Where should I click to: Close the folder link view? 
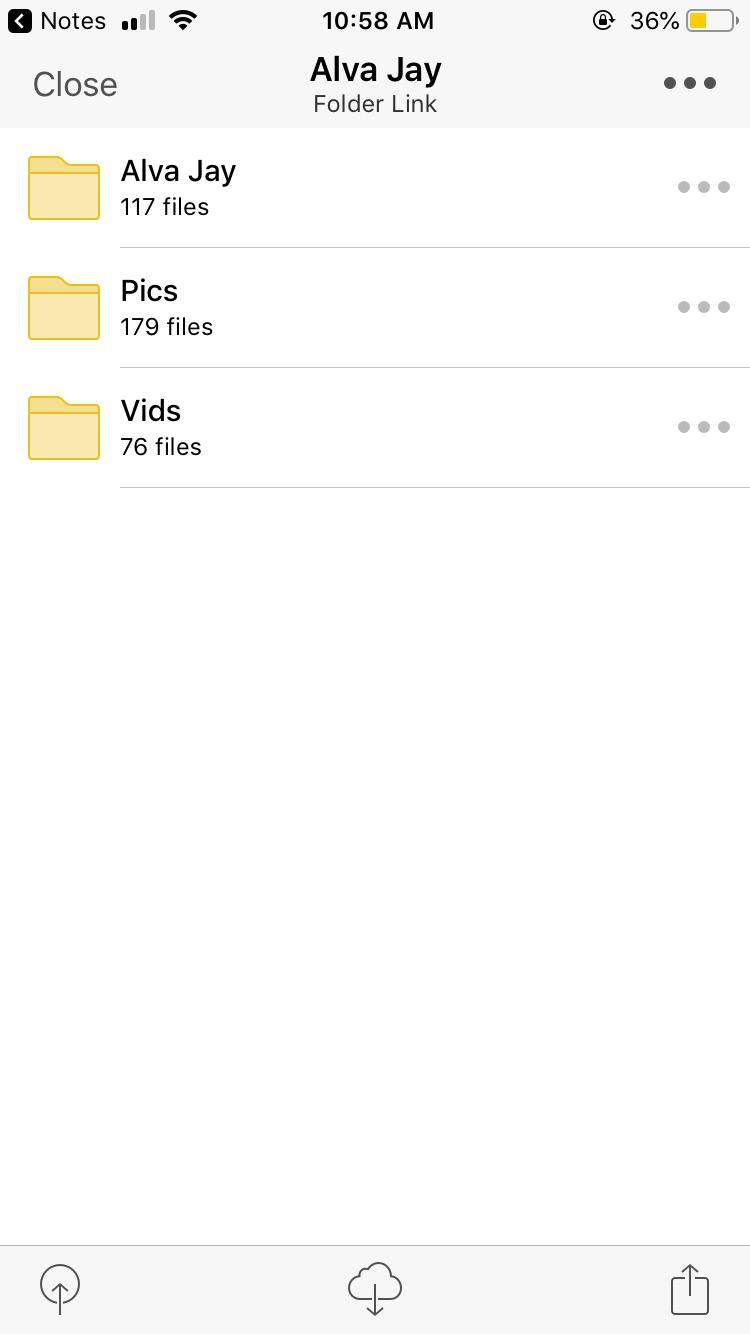coord(75,84)
